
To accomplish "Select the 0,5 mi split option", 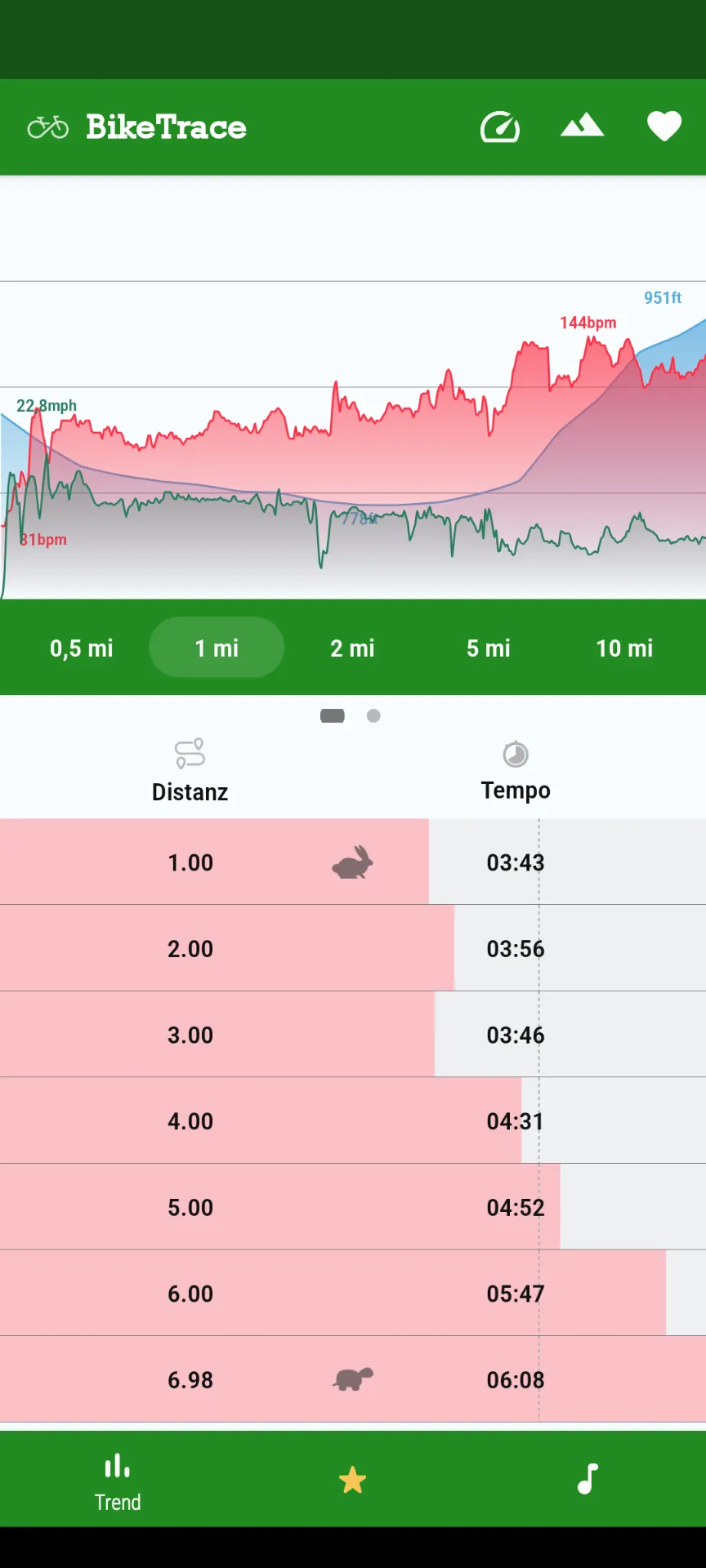I will point(81,648).
